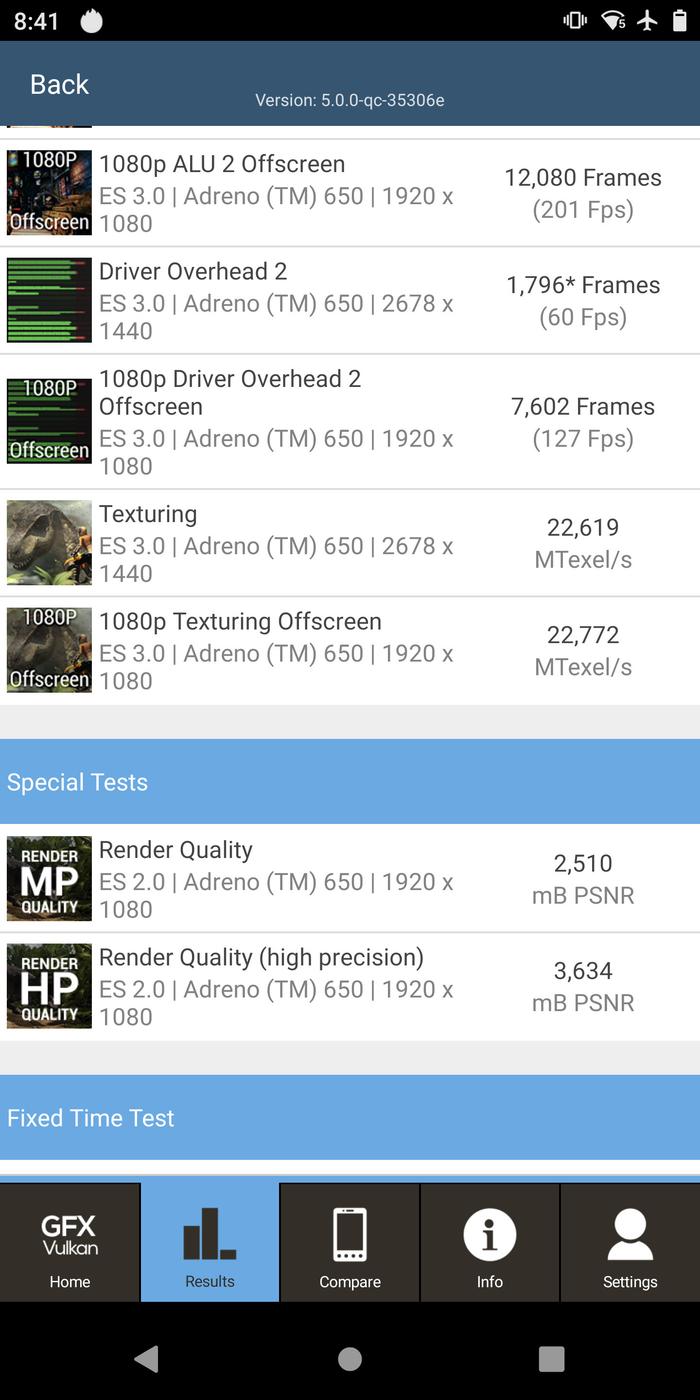The width and height of the screenshot is (700, 1400).
Task: Open the Texturing test result
Action: pyautogui.click(x=350, y=543)
